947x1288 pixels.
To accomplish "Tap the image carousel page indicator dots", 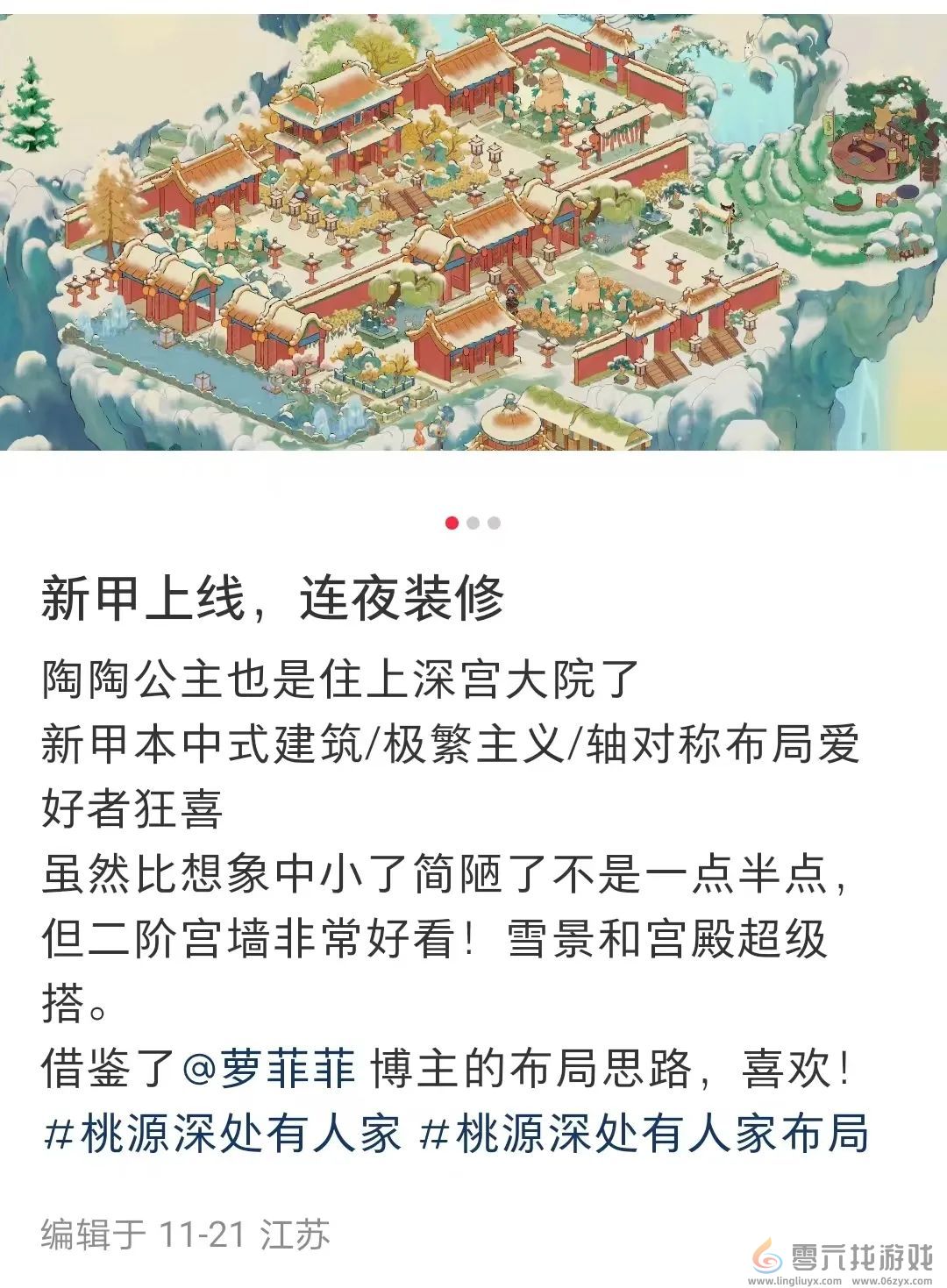I will (x=473, y=523).
